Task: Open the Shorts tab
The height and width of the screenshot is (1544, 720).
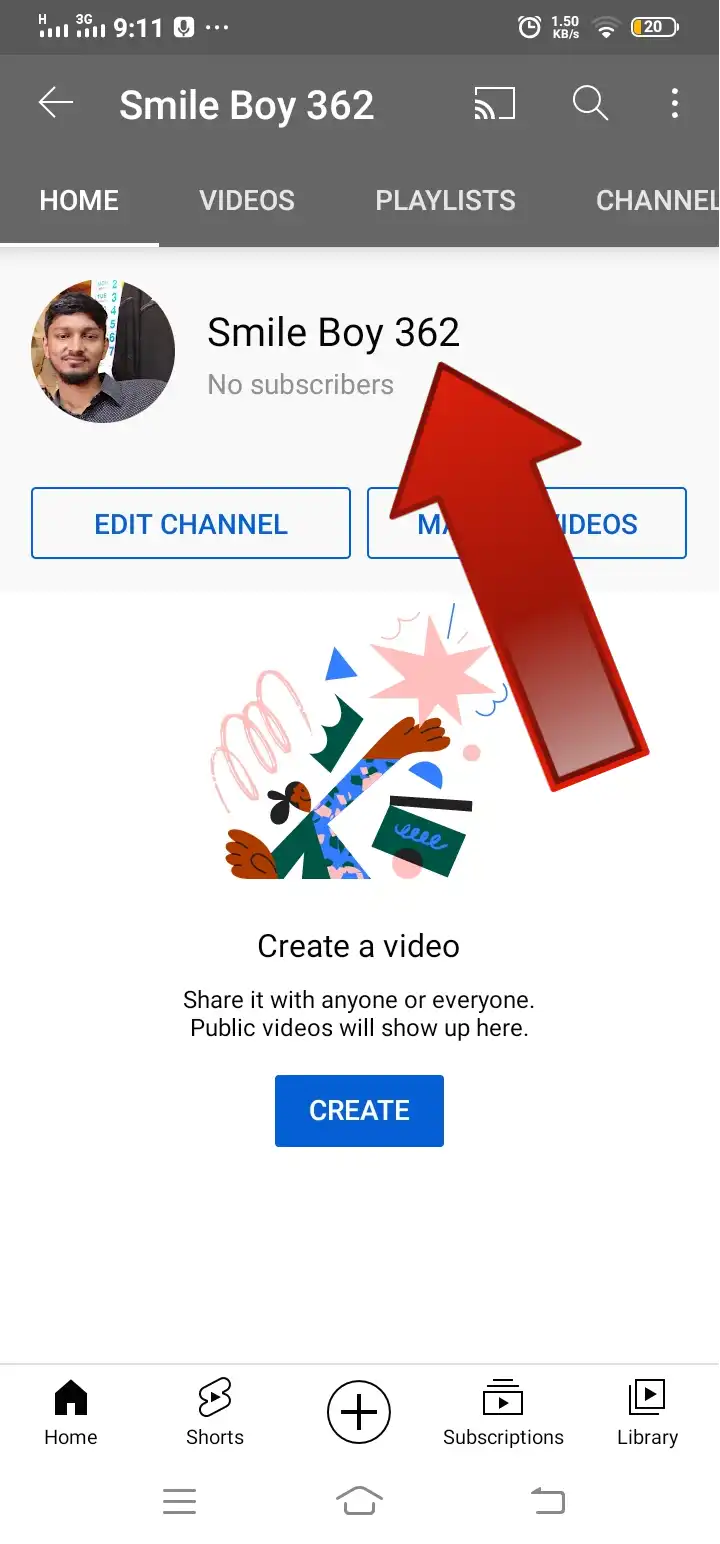Action: click(215, 1412)
